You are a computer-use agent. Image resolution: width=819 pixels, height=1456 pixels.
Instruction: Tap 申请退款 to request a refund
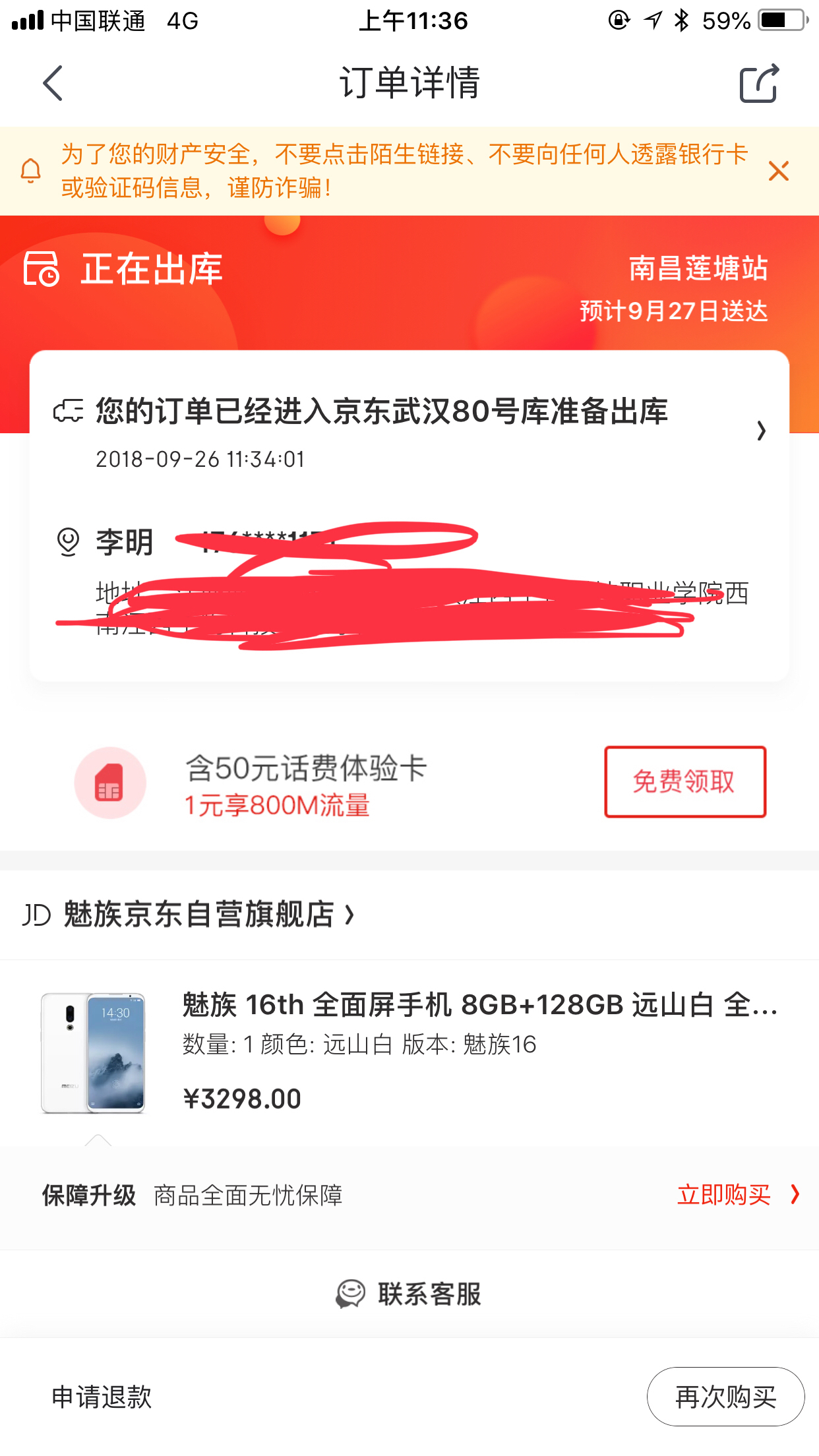click(x=102, y=1397)
